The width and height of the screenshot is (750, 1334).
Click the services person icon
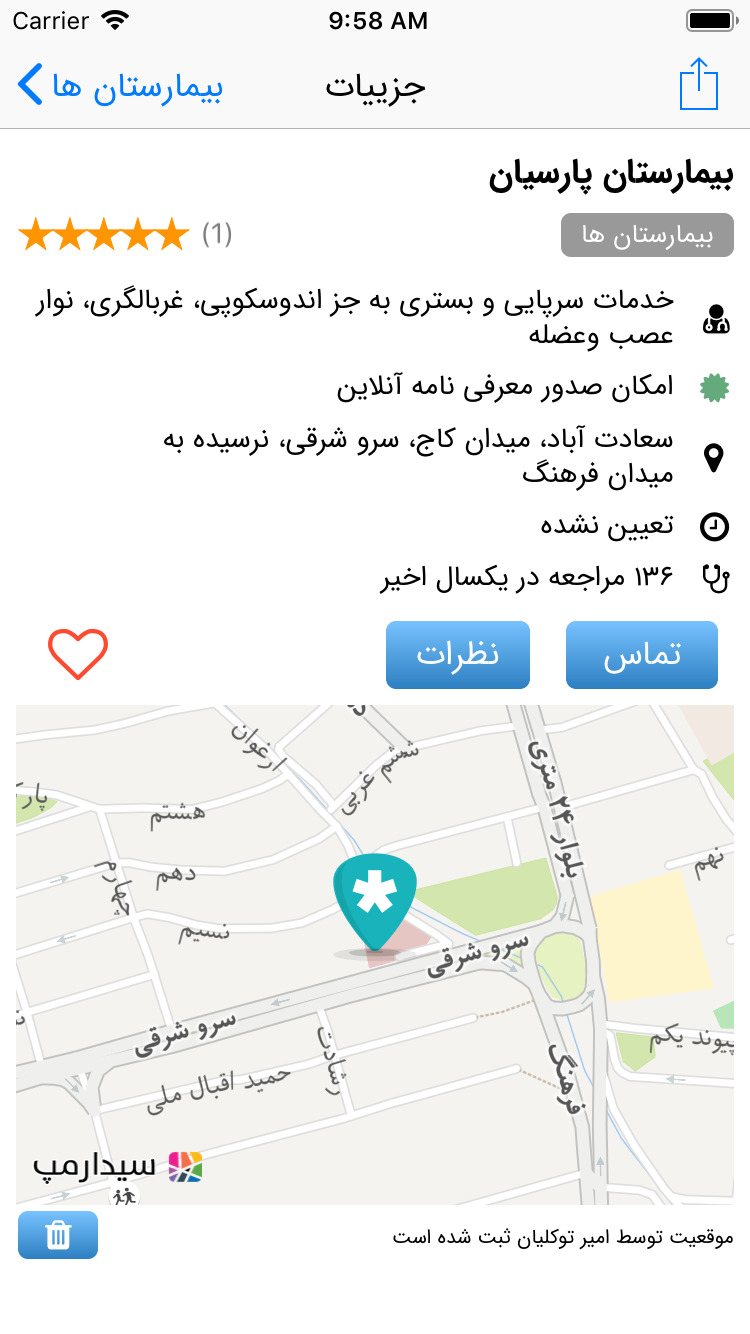pyautogui.click(x=716, y=320)
